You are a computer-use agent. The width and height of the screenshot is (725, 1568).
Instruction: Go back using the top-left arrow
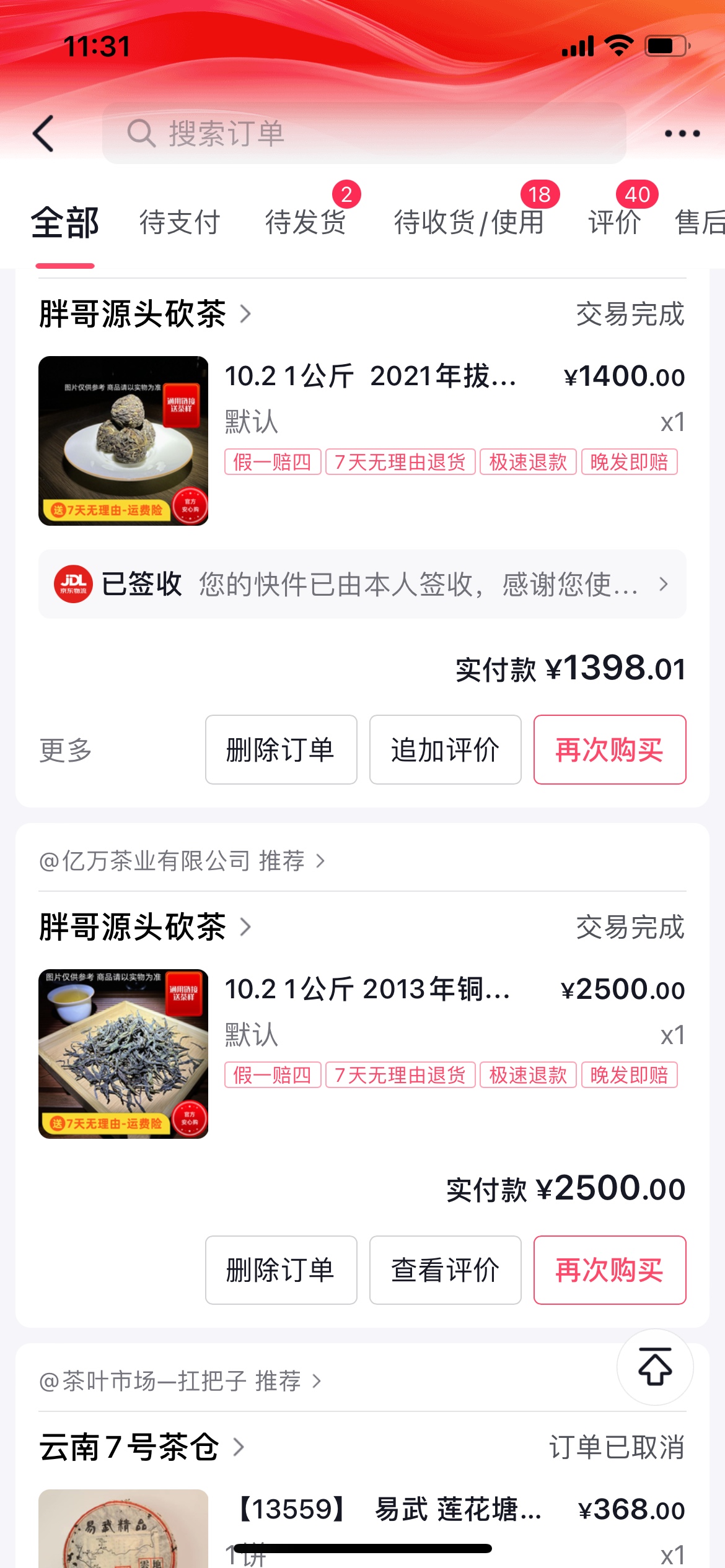click(43, 133)
